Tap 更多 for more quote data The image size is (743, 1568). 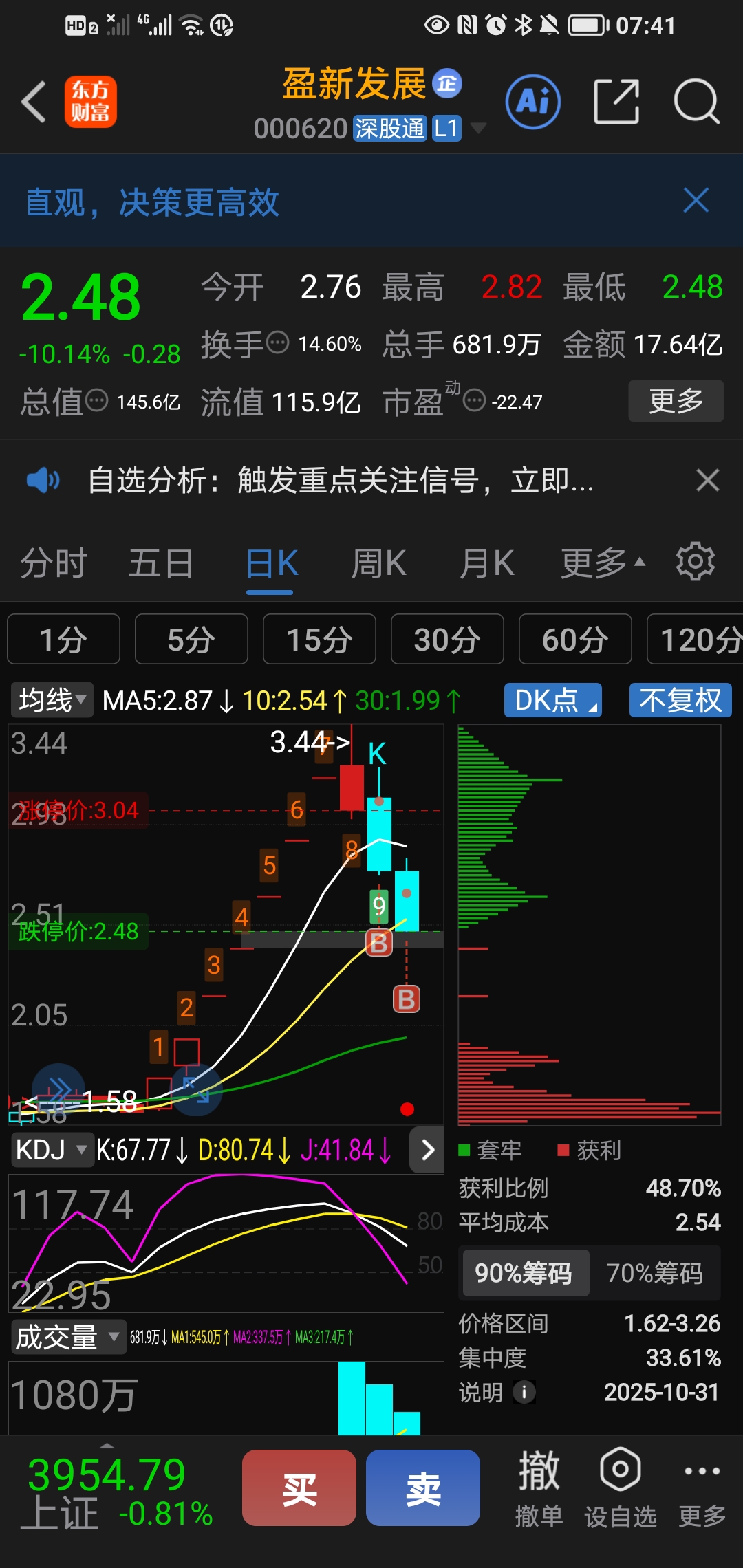[676, 400]
